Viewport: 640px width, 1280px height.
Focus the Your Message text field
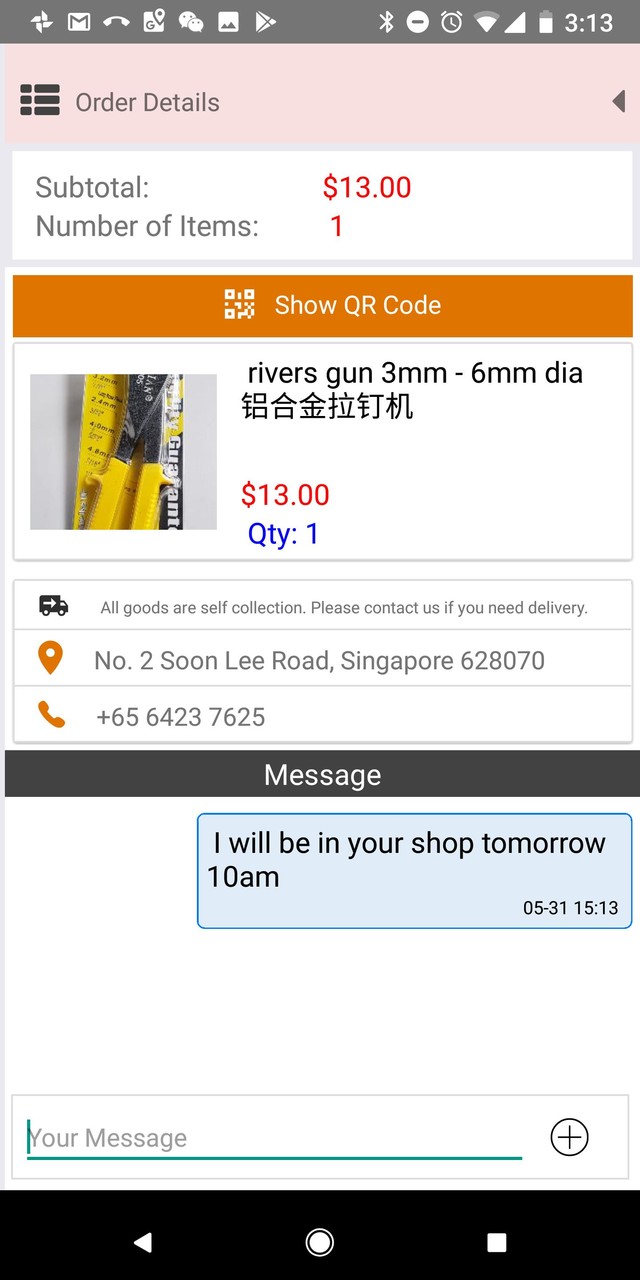[x=274, y=1138]
